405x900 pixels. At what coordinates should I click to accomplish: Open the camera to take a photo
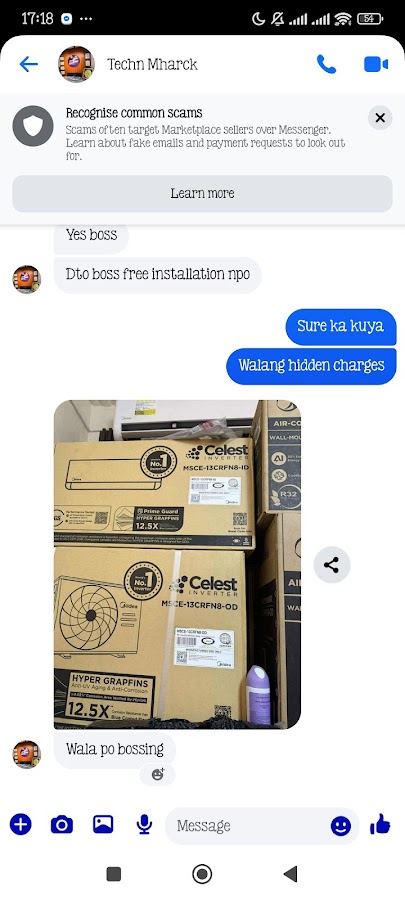pyautogui.click(x=62, y=825)
